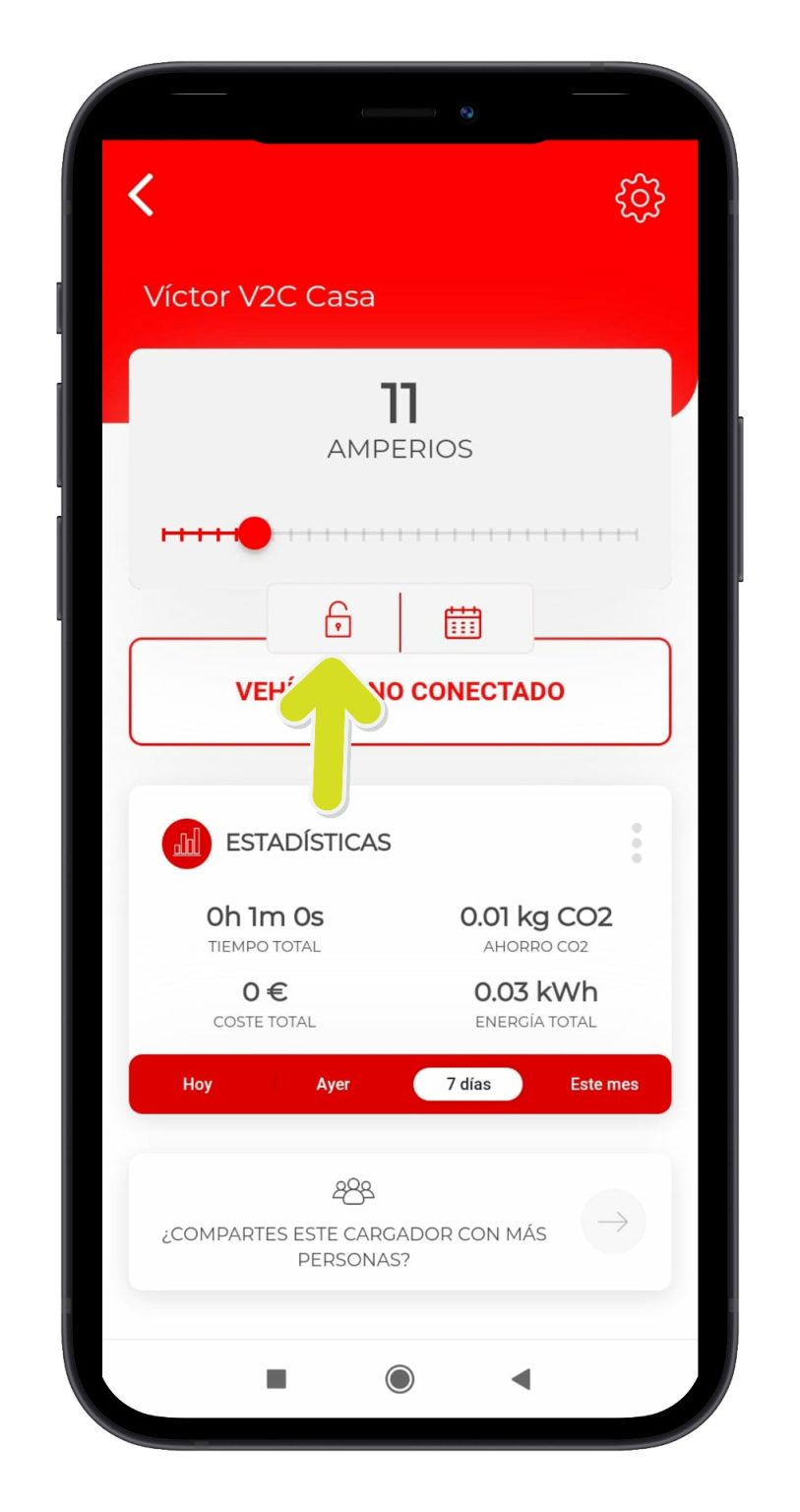Toggle the charger lock padlock
Viewport: 800px width, 1512px height.
(x=338, y=620)
